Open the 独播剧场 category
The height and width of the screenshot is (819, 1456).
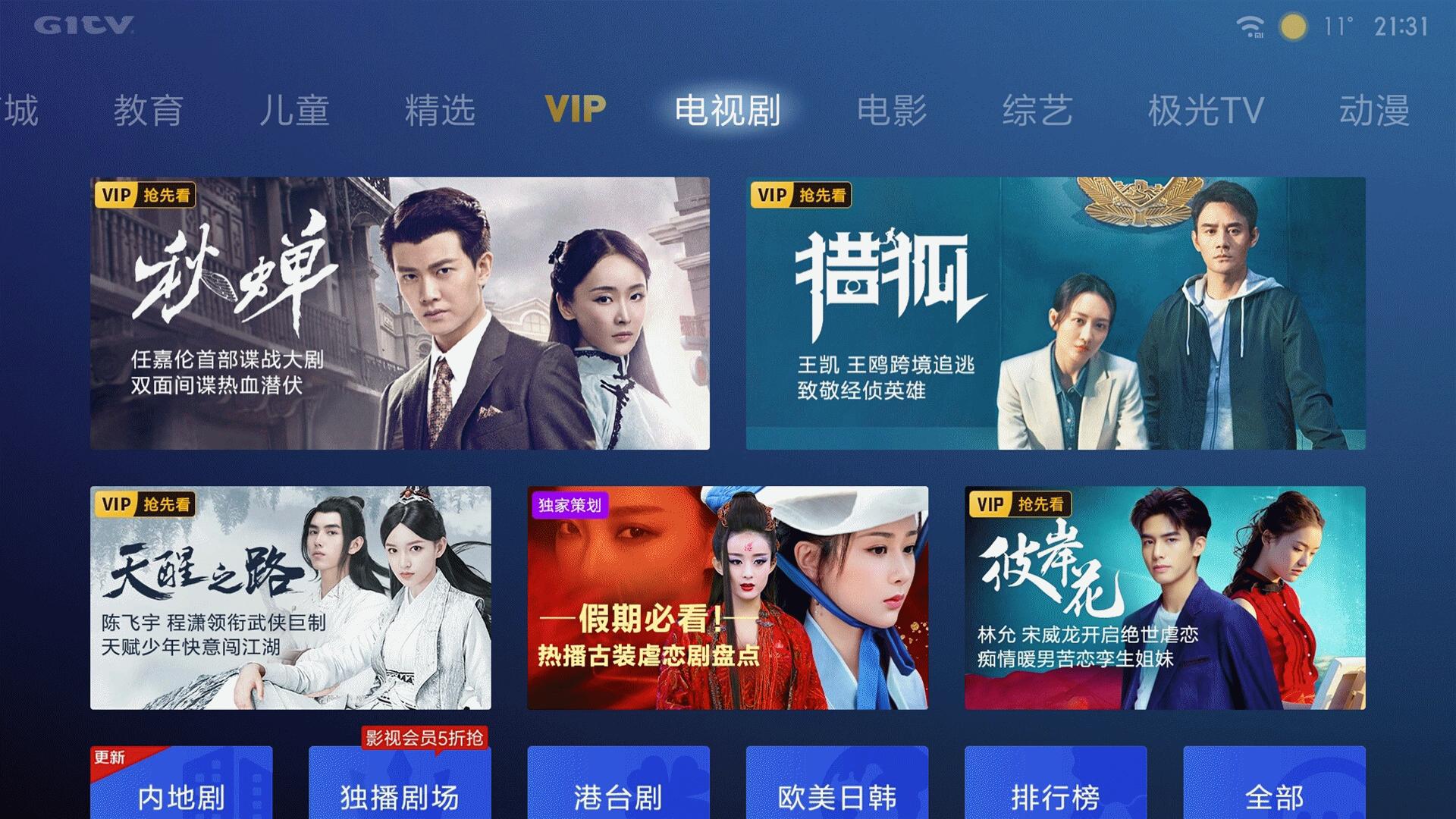[400, 789]
